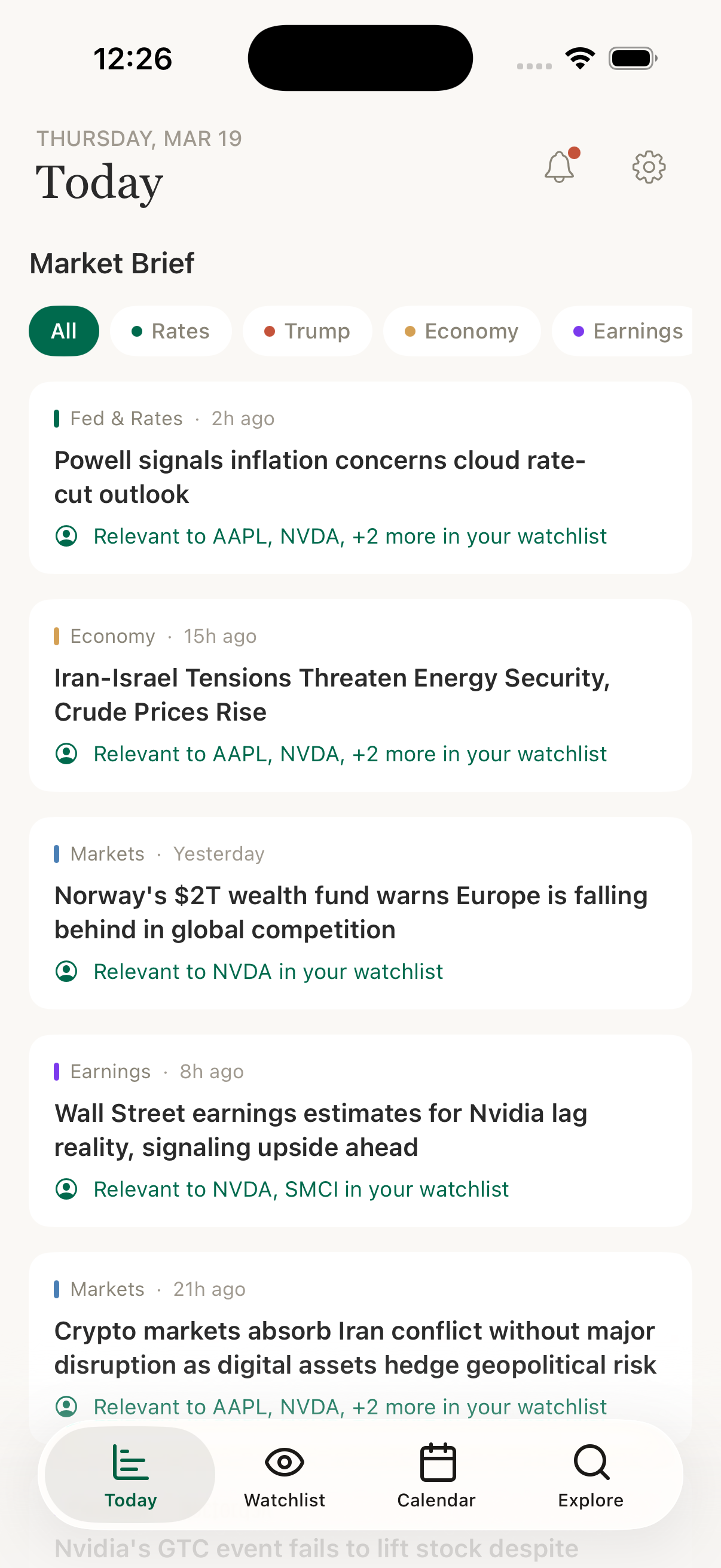Open app settings with the gear icon
The height and width of the screenshot is (1568, 721).
point(648,167)
